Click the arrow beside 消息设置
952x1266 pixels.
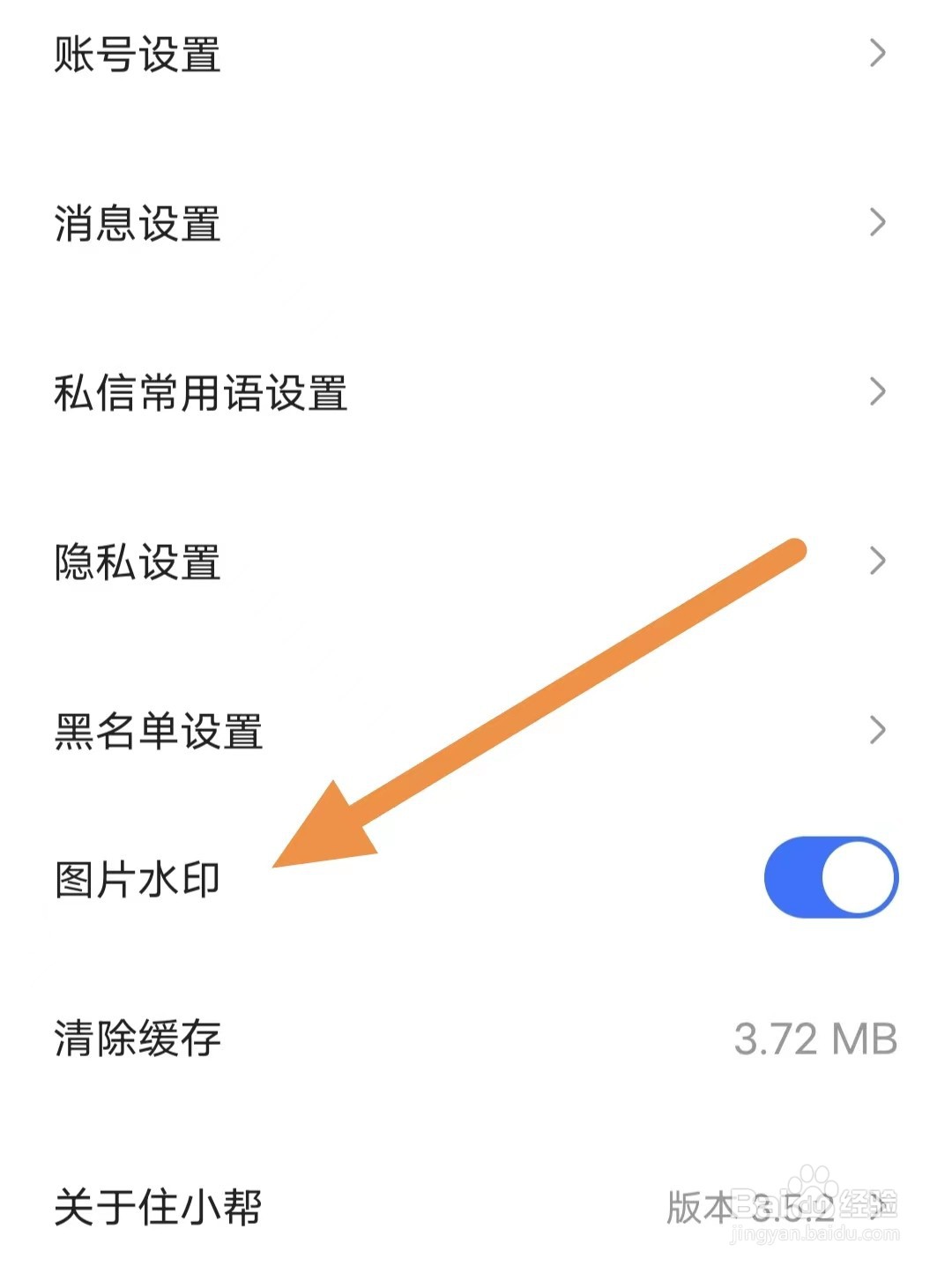click(x=877, y=223)
